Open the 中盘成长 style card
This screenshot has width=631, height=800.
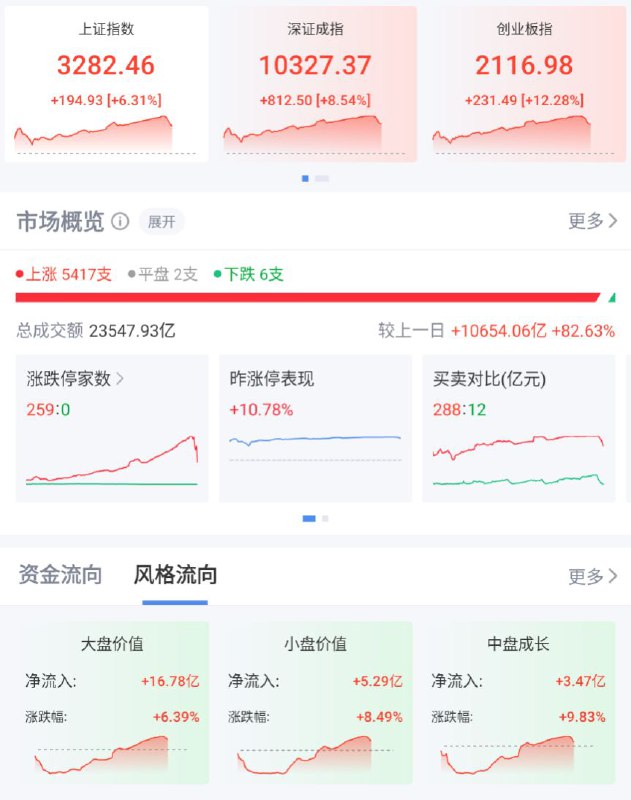click(519, 702)
